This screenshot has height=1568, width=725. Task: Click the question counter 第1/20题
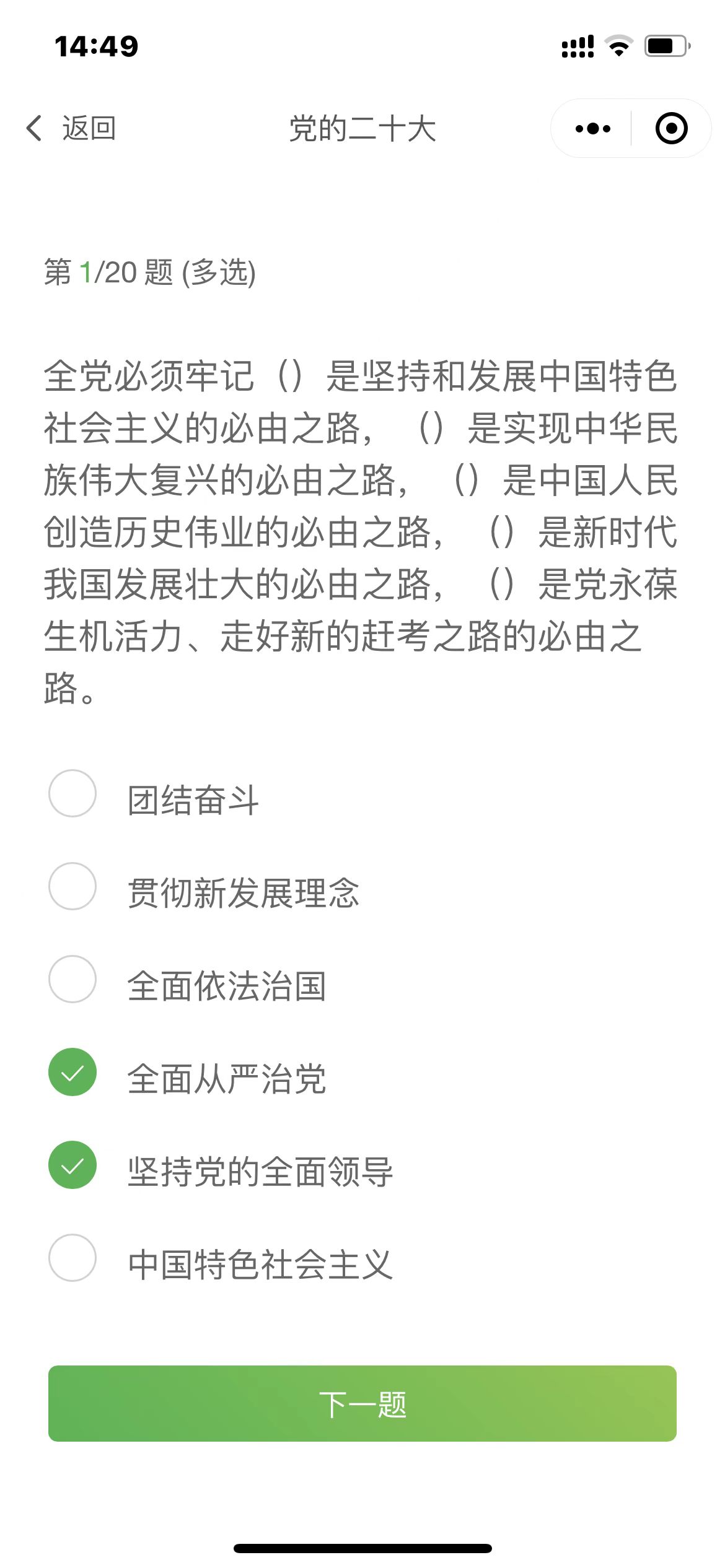151,271
